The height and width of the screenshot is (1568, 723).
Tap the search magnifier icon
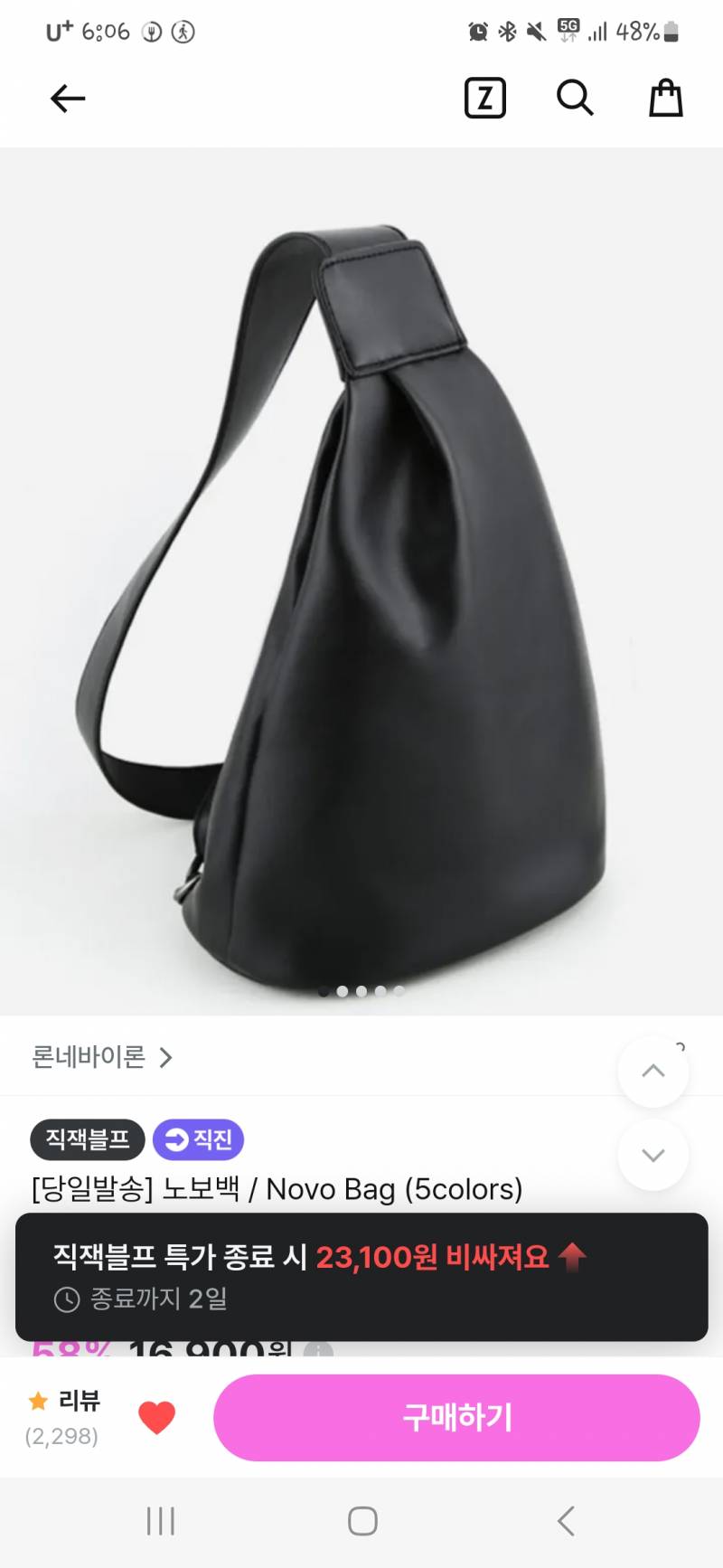pos(575,99)
